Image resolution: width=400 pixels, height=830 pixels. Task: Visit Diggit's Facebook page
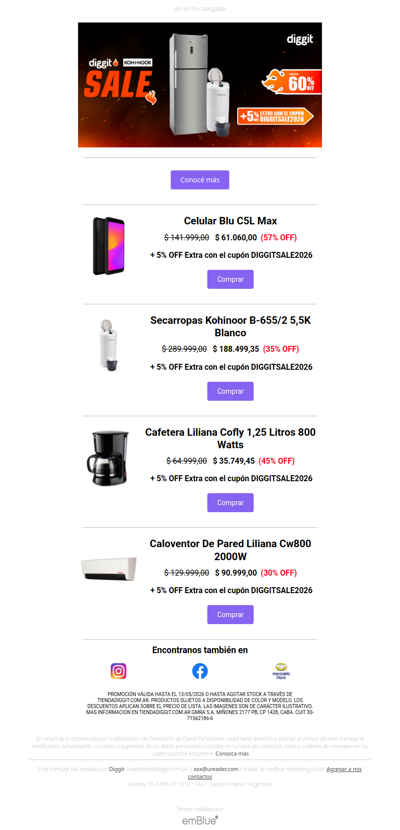pos(199,671)
